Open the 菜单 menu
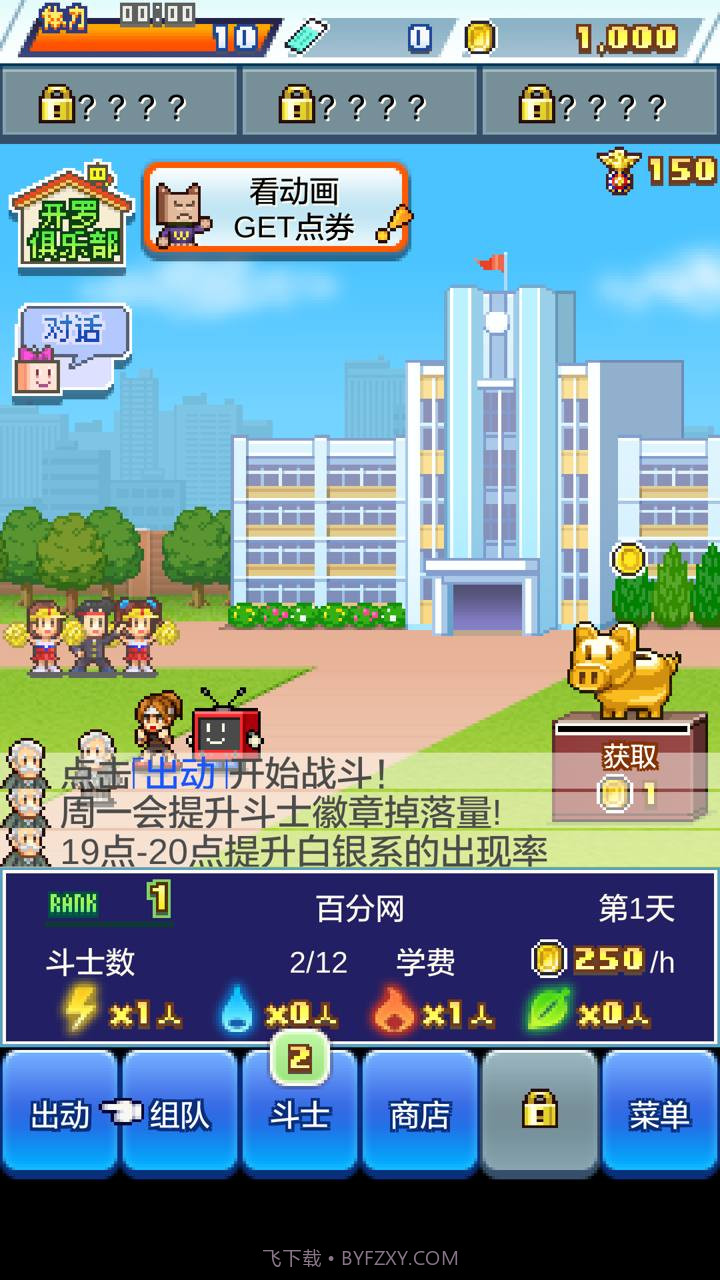720x1280 pixels. point(660,1113)
